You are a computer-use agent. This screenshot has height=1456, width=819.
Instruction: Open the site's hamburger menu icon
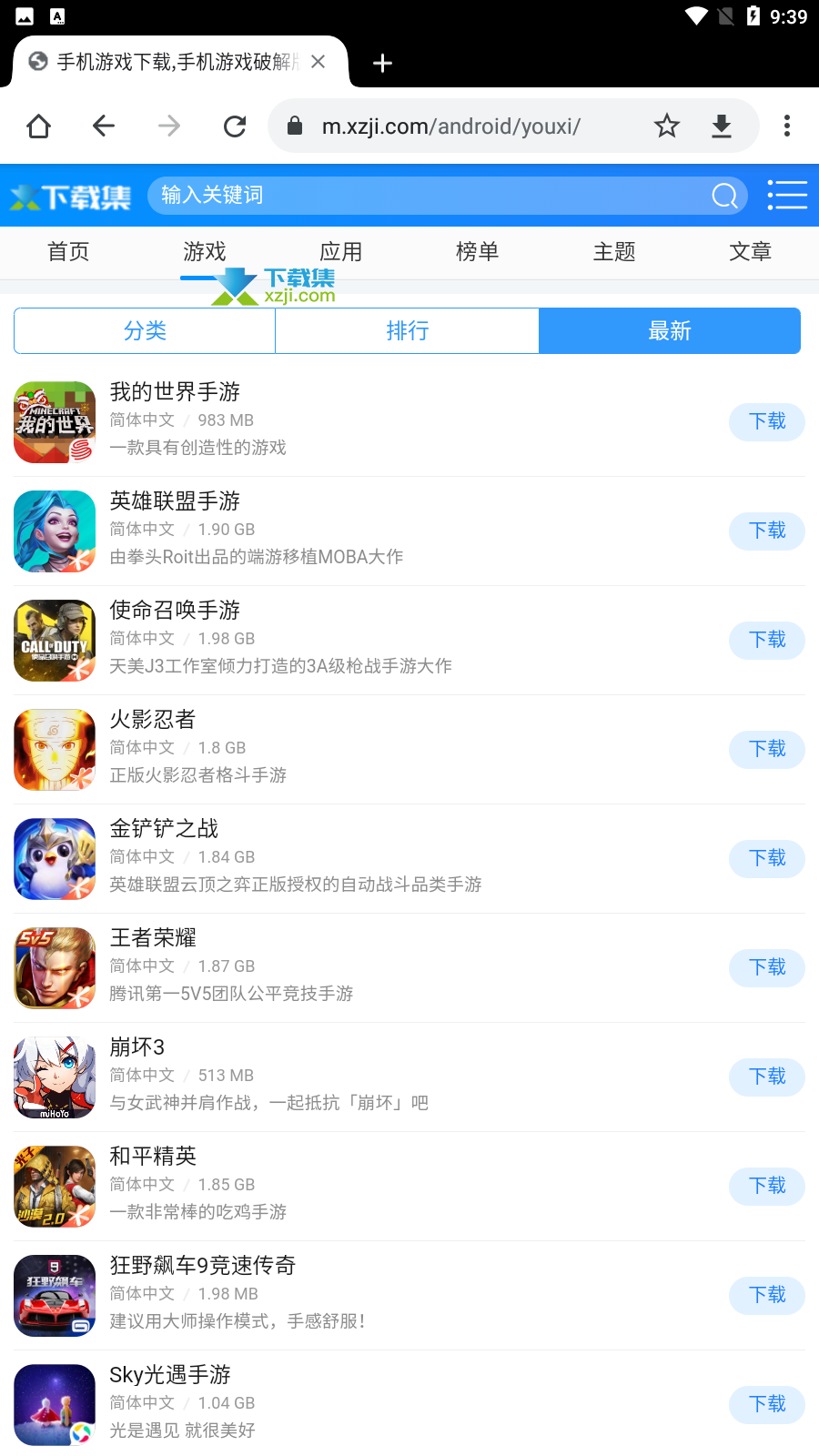click(787, 195)
